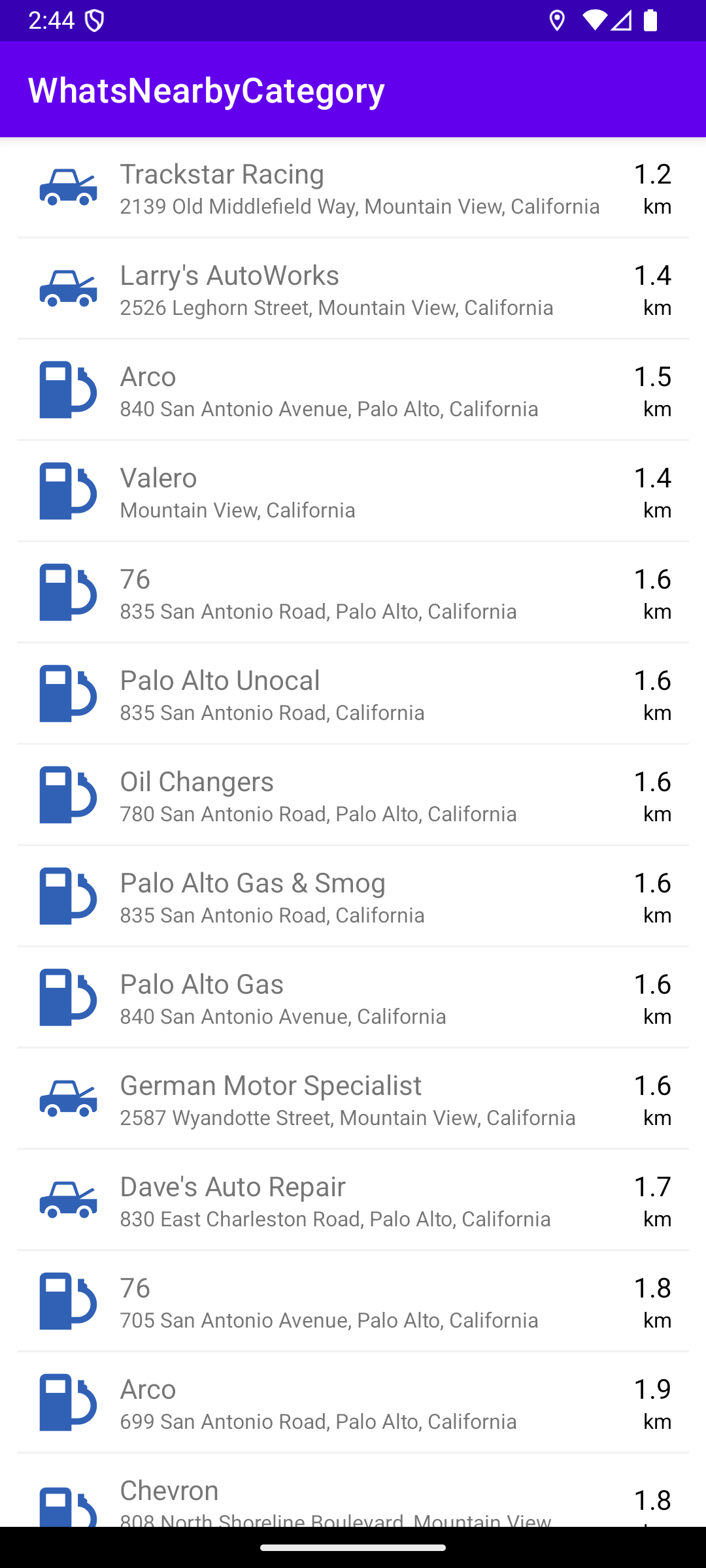
Task: Open Dave's Auto Repair listing
Action: coord(353,1201)
